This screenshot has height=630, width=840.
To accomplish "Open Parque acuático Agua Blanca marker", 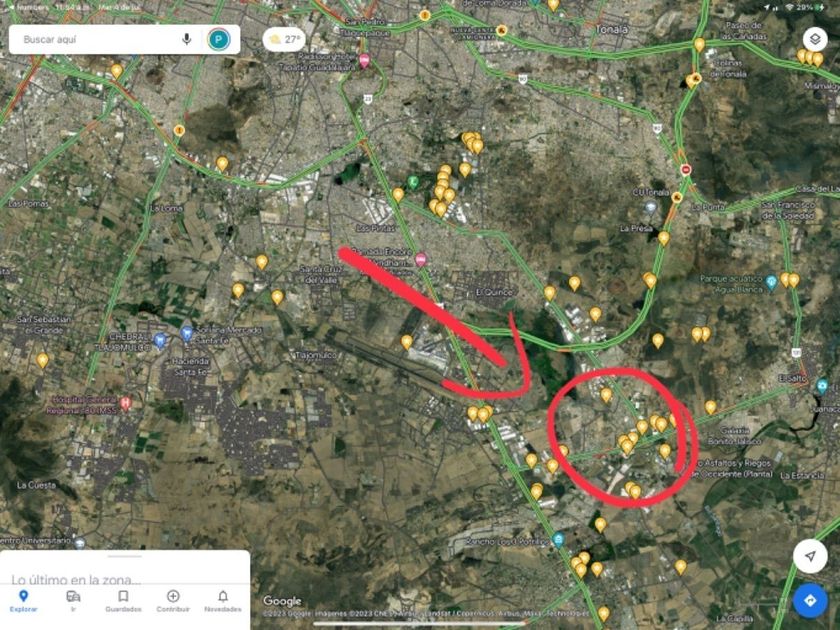I will 771,282.
